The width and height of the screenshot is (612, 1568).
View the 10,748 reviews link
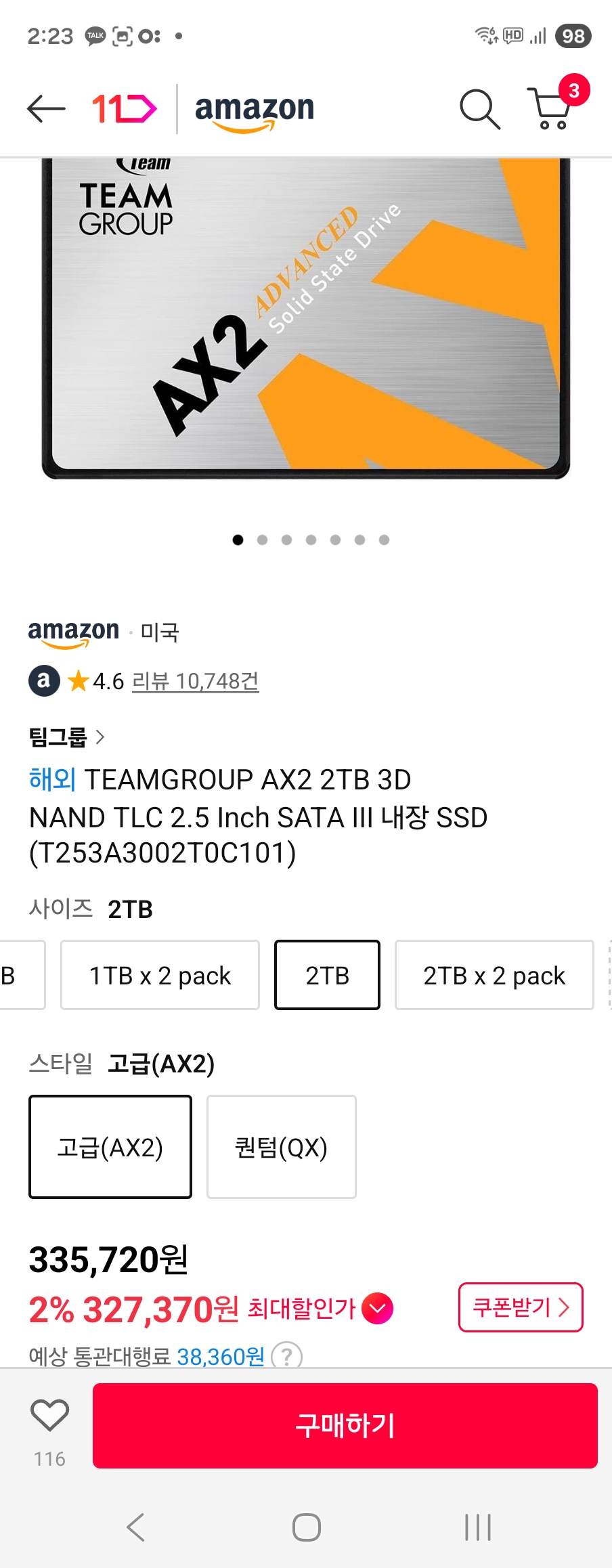tap(195, 681)
